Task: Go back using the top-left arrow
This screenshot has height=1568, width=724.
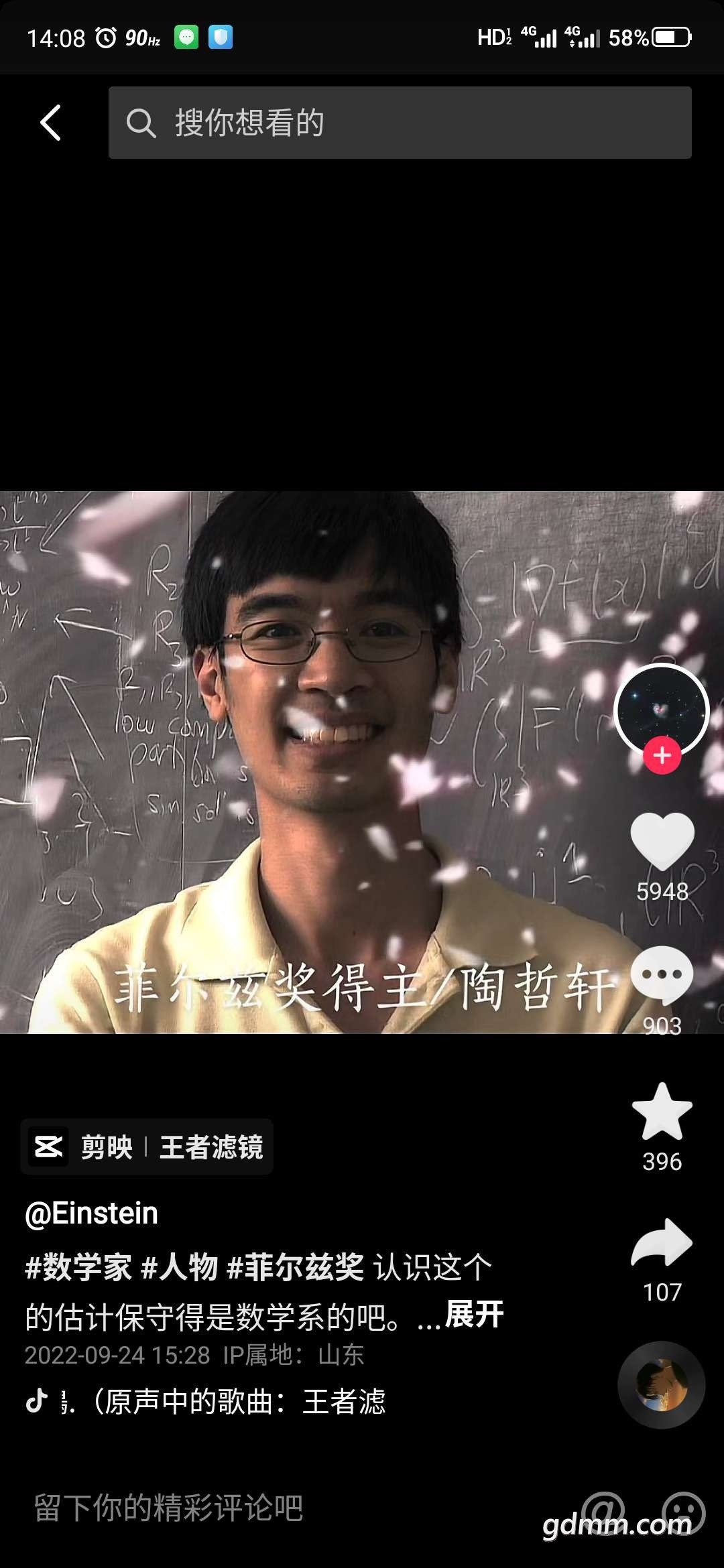Action: 51,123
